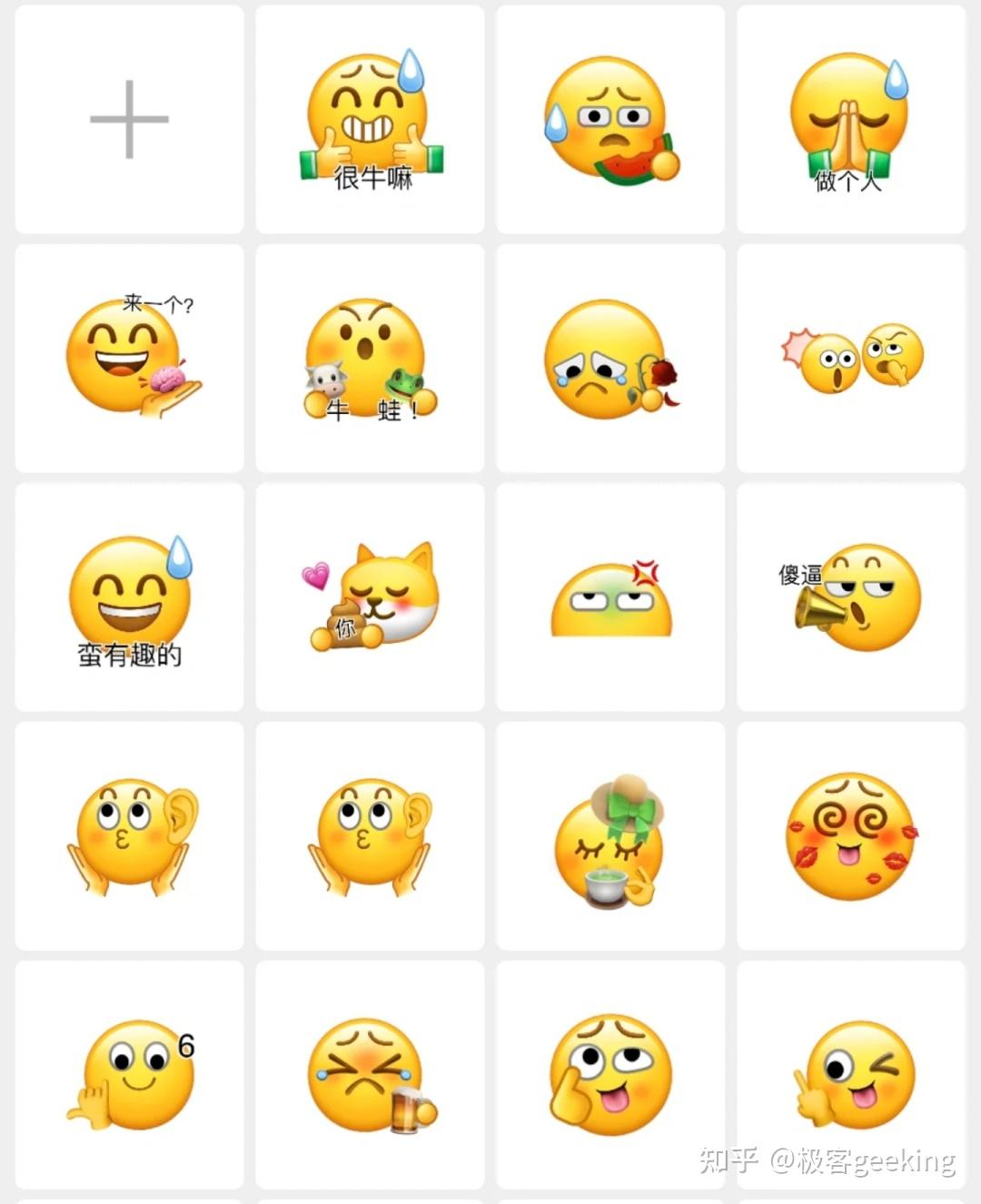Select the listening sticker with ear on right
981x1204 pixels.
pos(128,836)
